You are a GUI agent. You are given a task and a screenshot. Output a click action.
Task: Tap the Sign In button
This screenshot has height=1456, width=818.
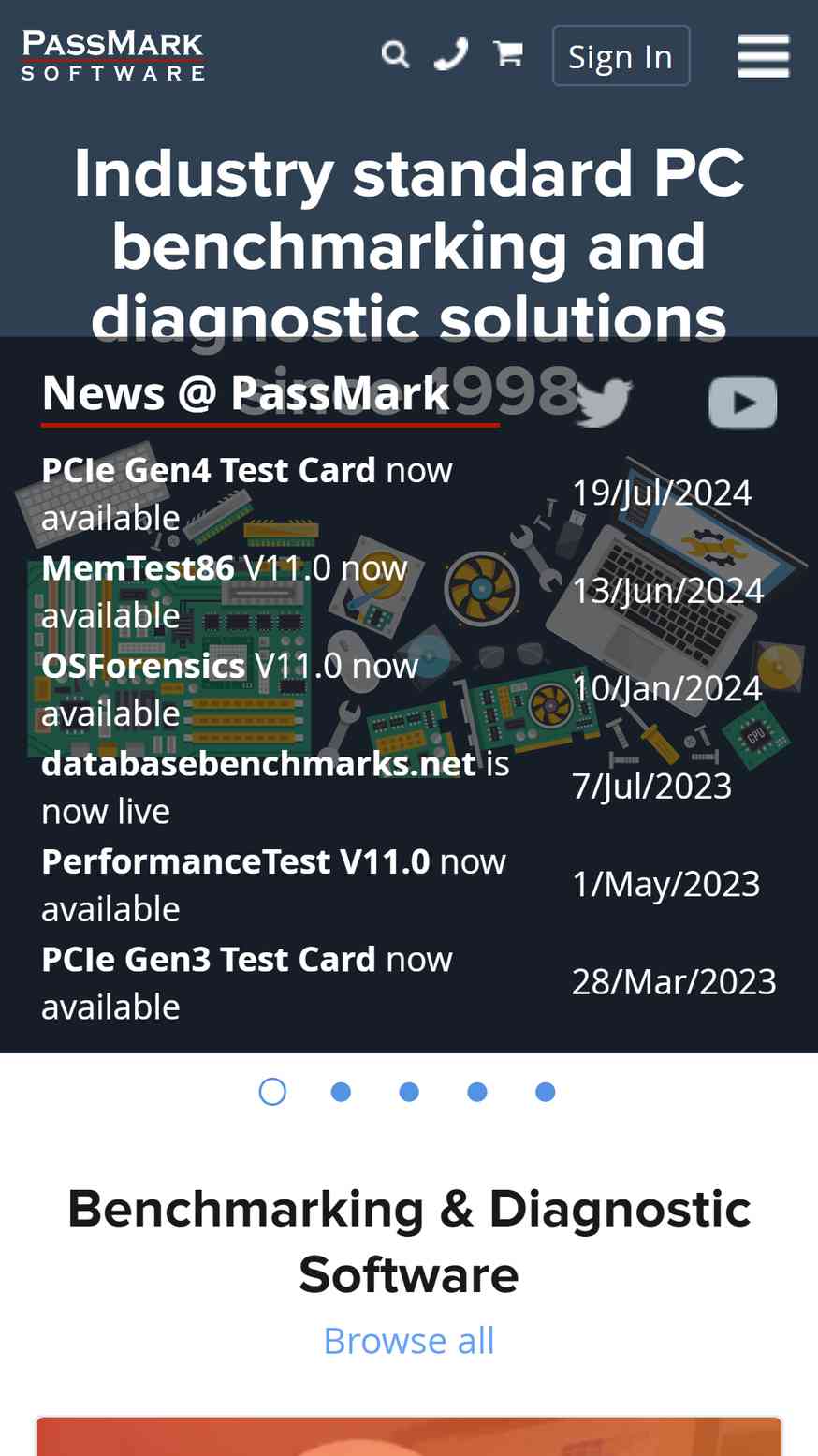(x=621, y=56)
